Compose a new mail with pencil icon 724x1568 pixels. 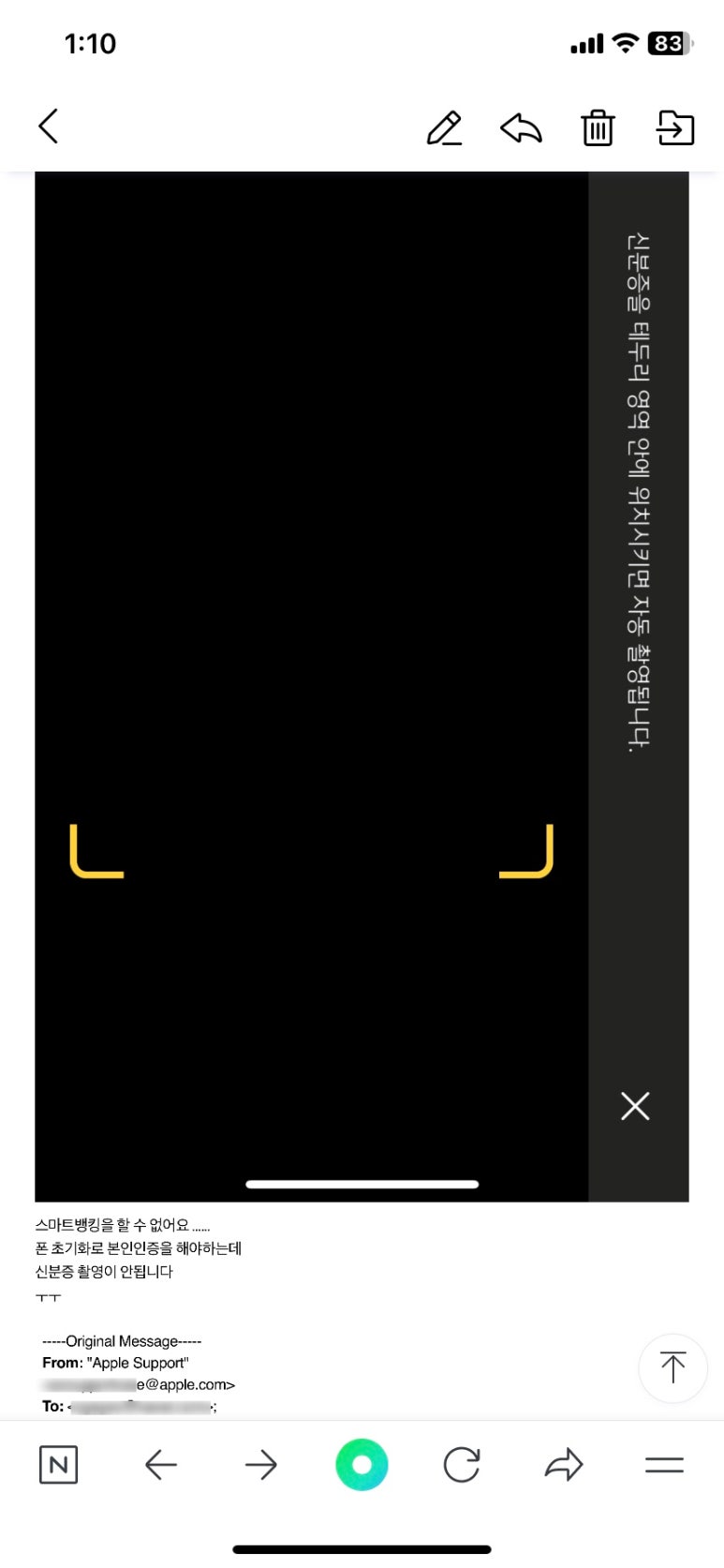tap(444, 128)
